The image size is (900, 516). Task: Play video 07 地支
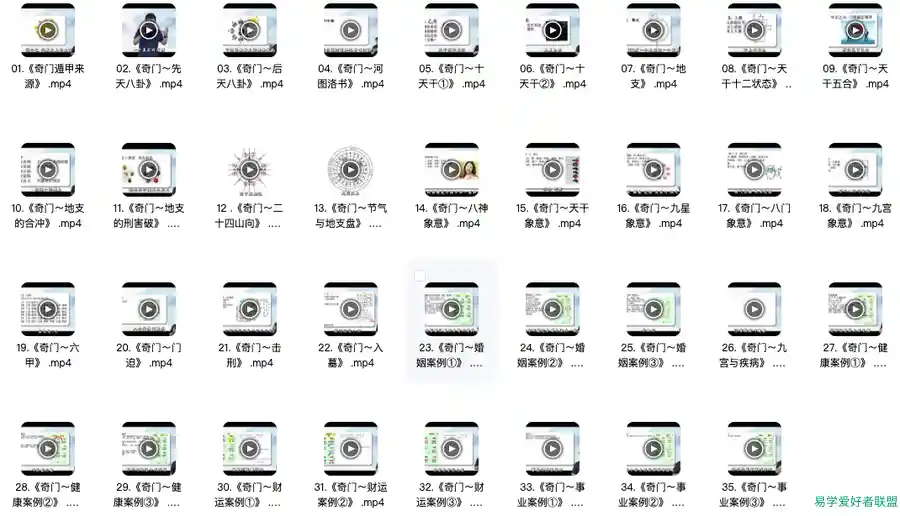[653, 30]
